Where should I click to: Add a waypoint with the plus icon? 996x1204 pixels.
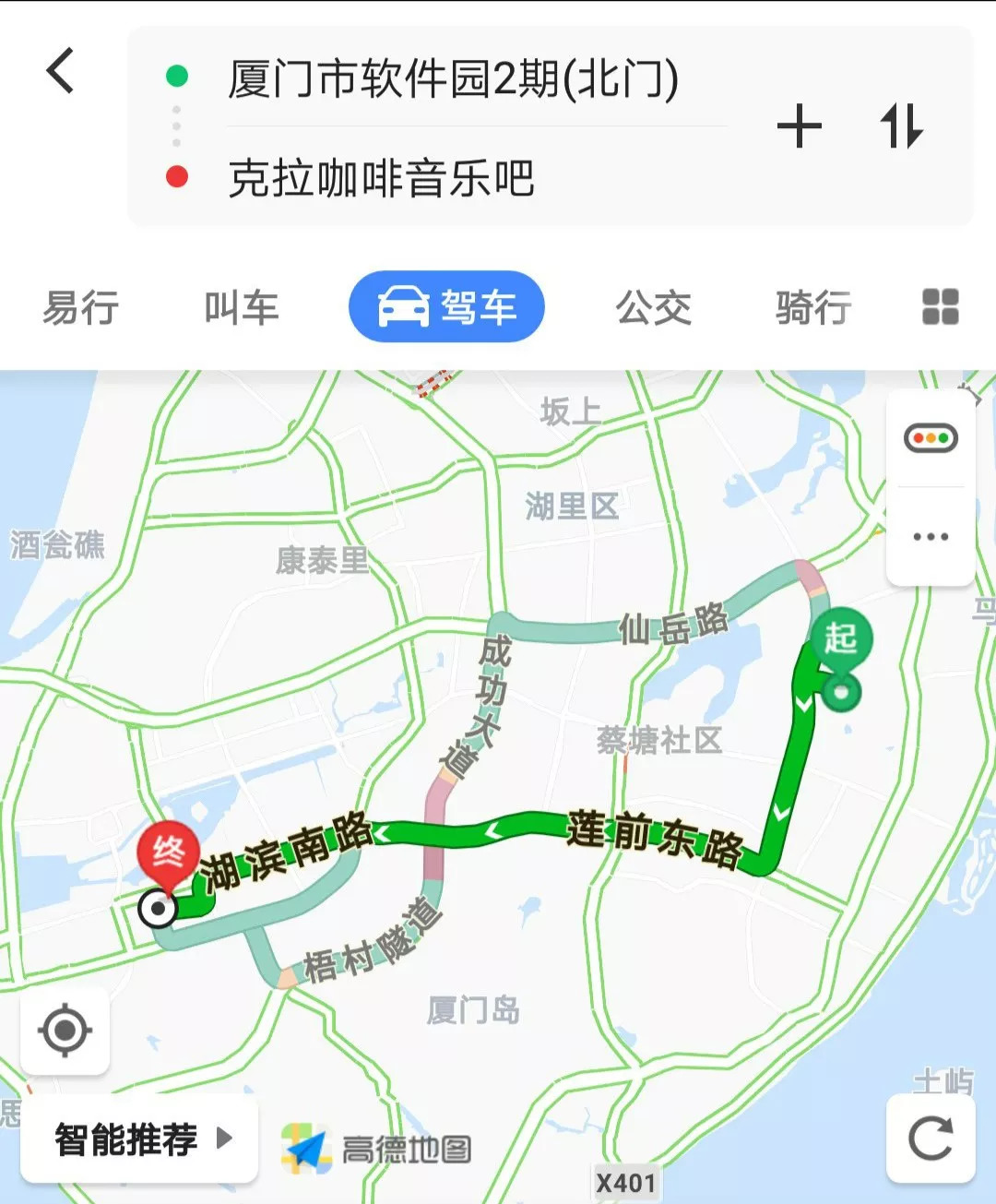(x=799, y=126)
